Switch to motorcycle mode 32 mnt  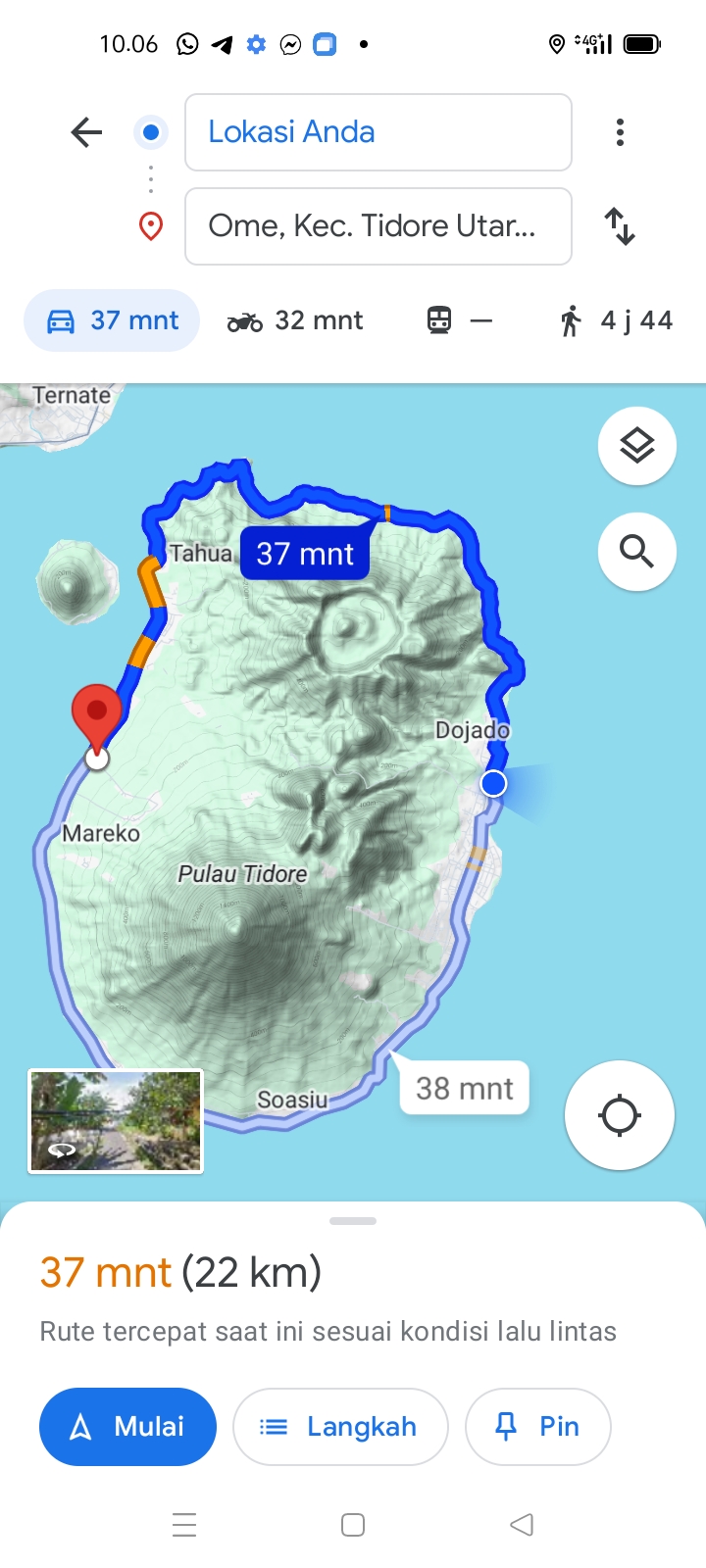click(295, 320)
